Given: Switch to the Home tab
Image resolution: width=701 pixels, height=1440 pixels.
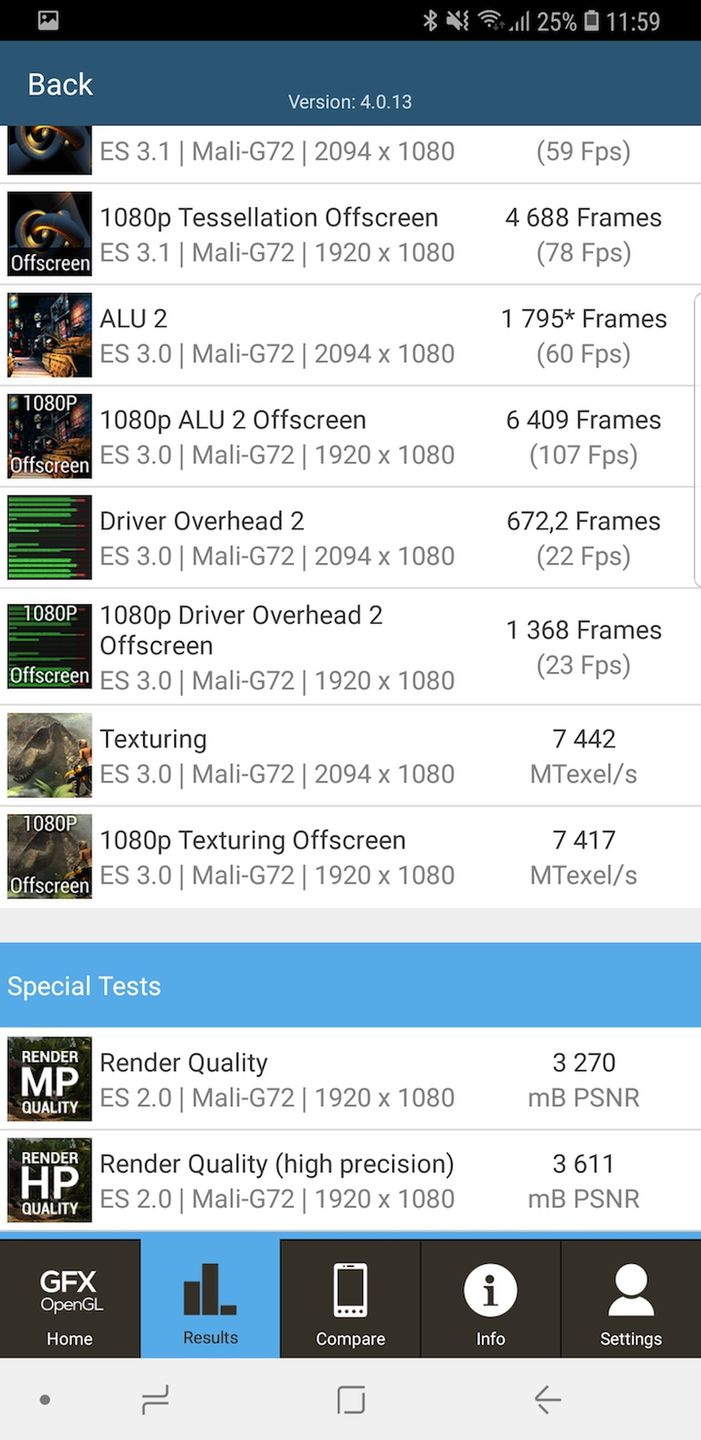Looking at the screenshot, I should point(70,1298).
